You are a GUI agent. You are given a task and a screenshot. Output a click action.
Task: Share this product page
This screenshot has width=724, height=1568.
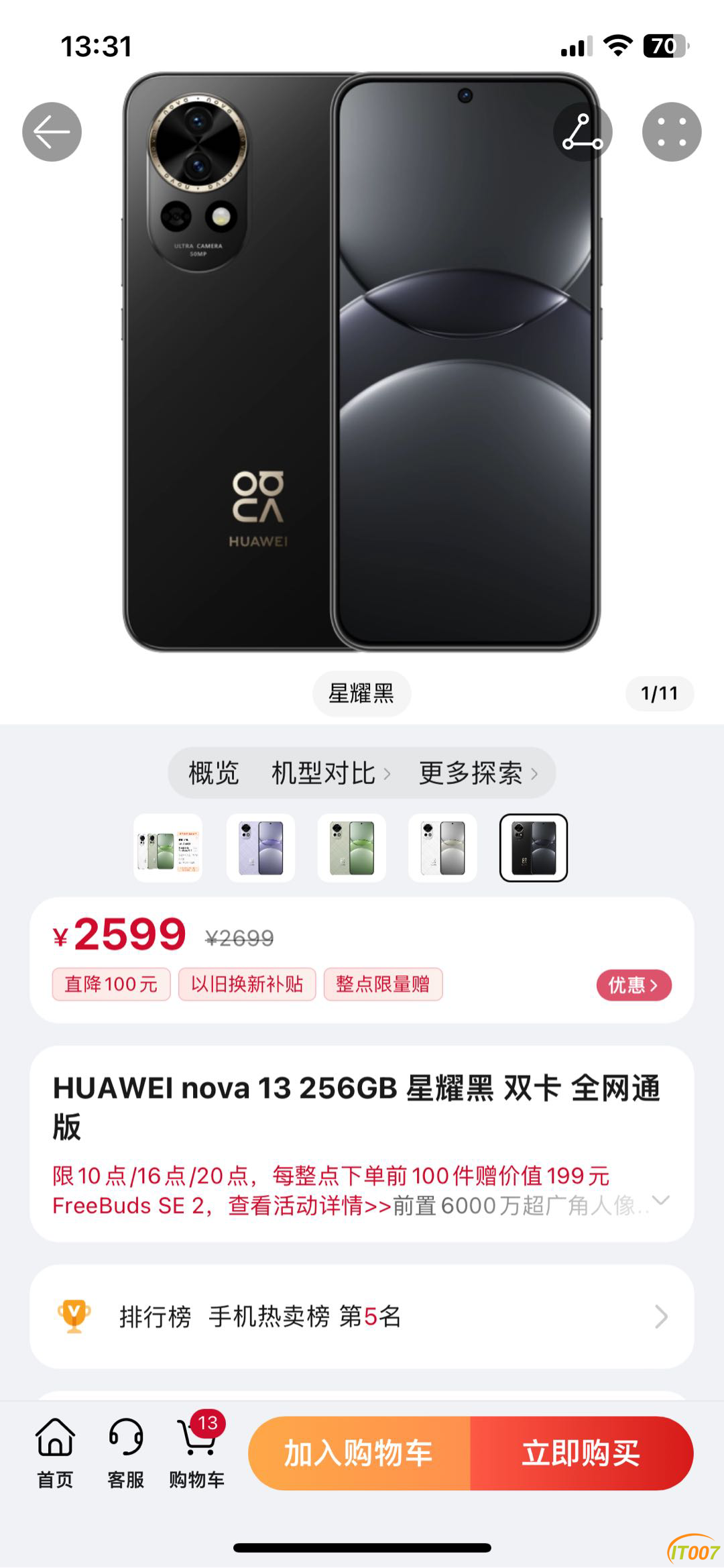click(x=582, y=131)
